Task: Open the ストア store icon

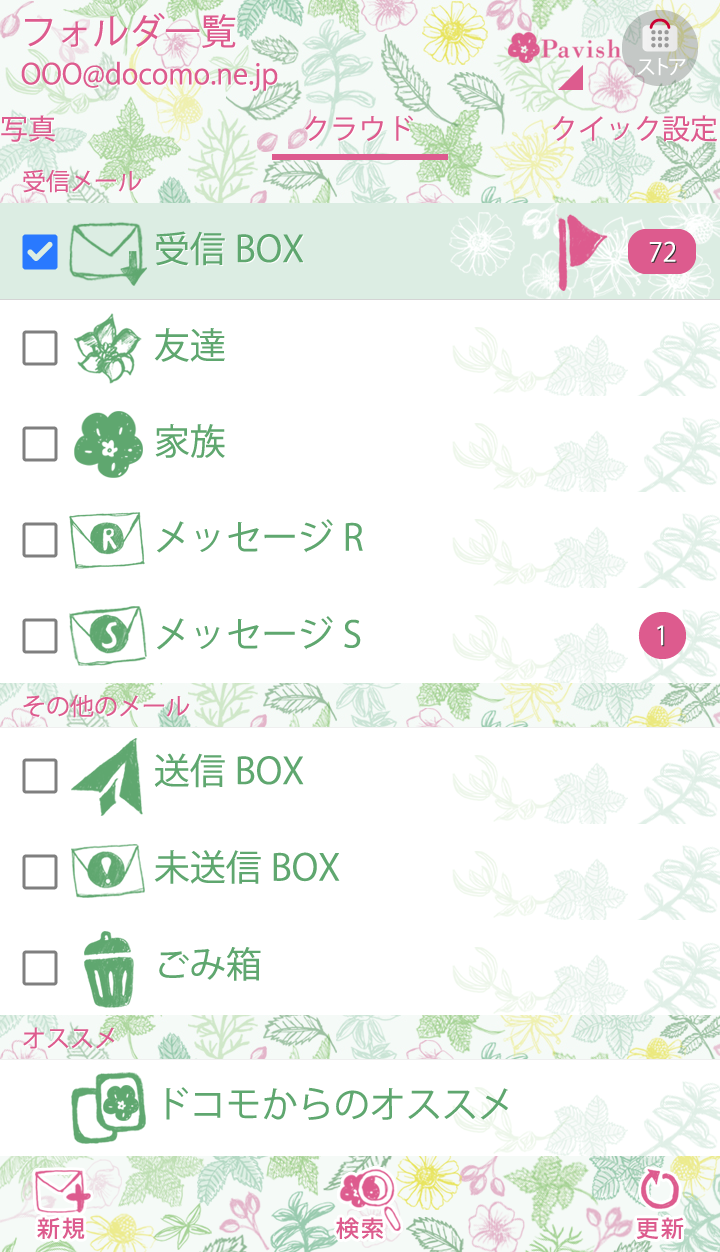Action: pos(659,47)
